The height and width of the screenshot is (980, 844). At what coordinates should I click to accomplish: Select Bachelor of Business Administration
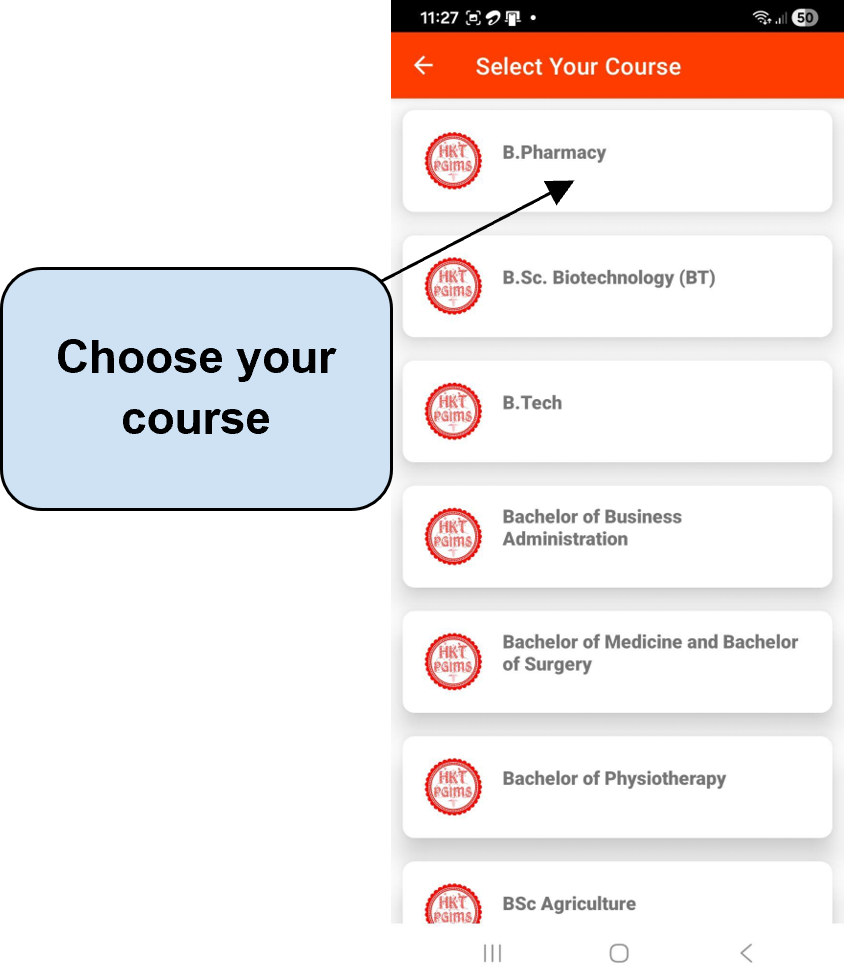point(617,536)
